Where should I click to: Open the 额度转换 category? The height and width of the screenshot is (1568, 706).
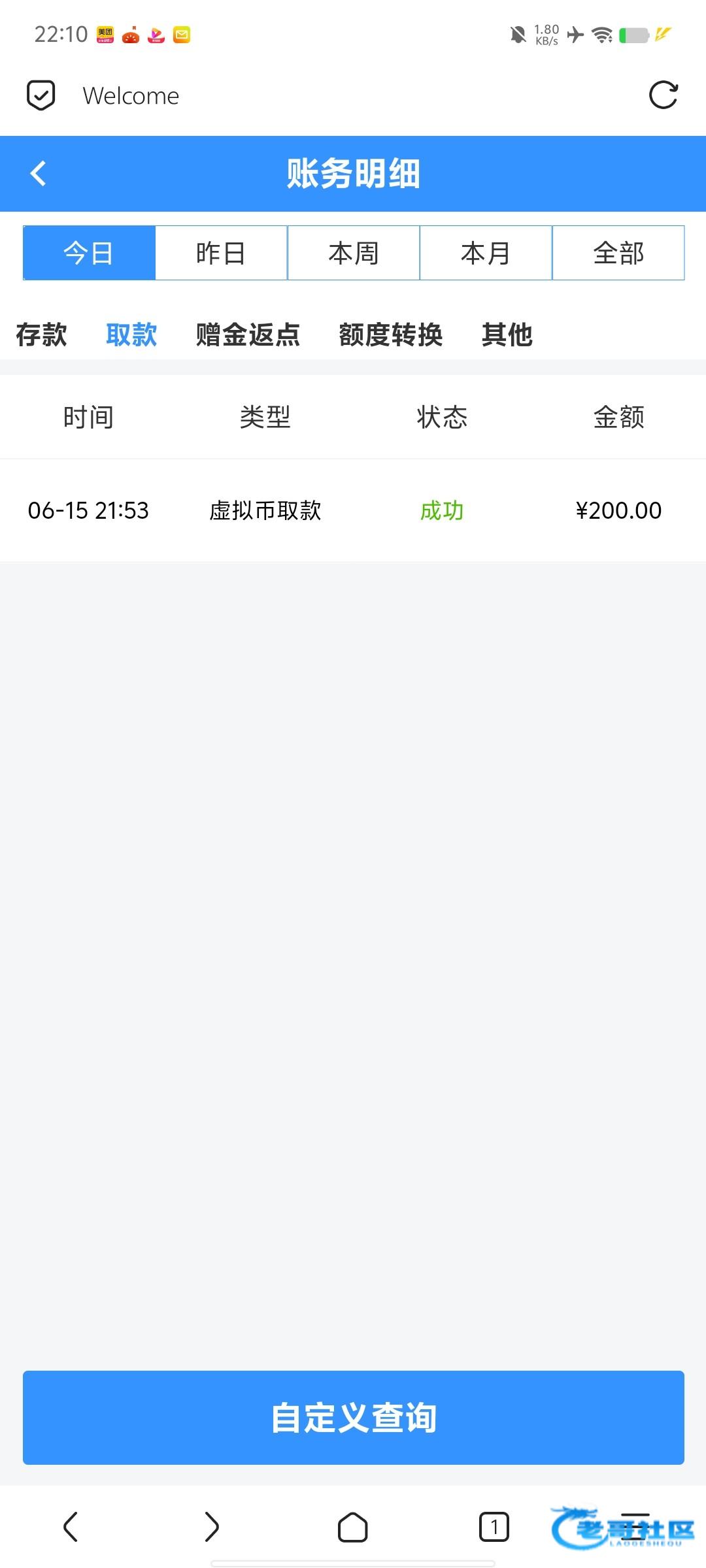391,335
